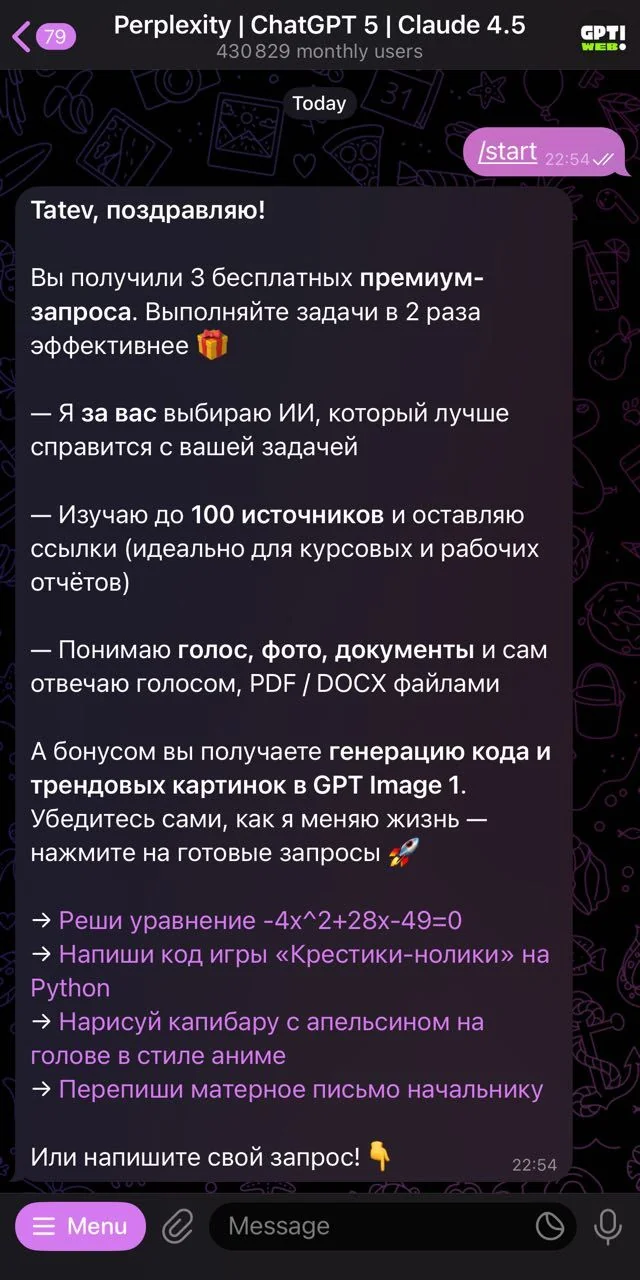The image size is (640, 1280).
Task: Tap the paperclip attach icon
Action: click(177, 1226)
